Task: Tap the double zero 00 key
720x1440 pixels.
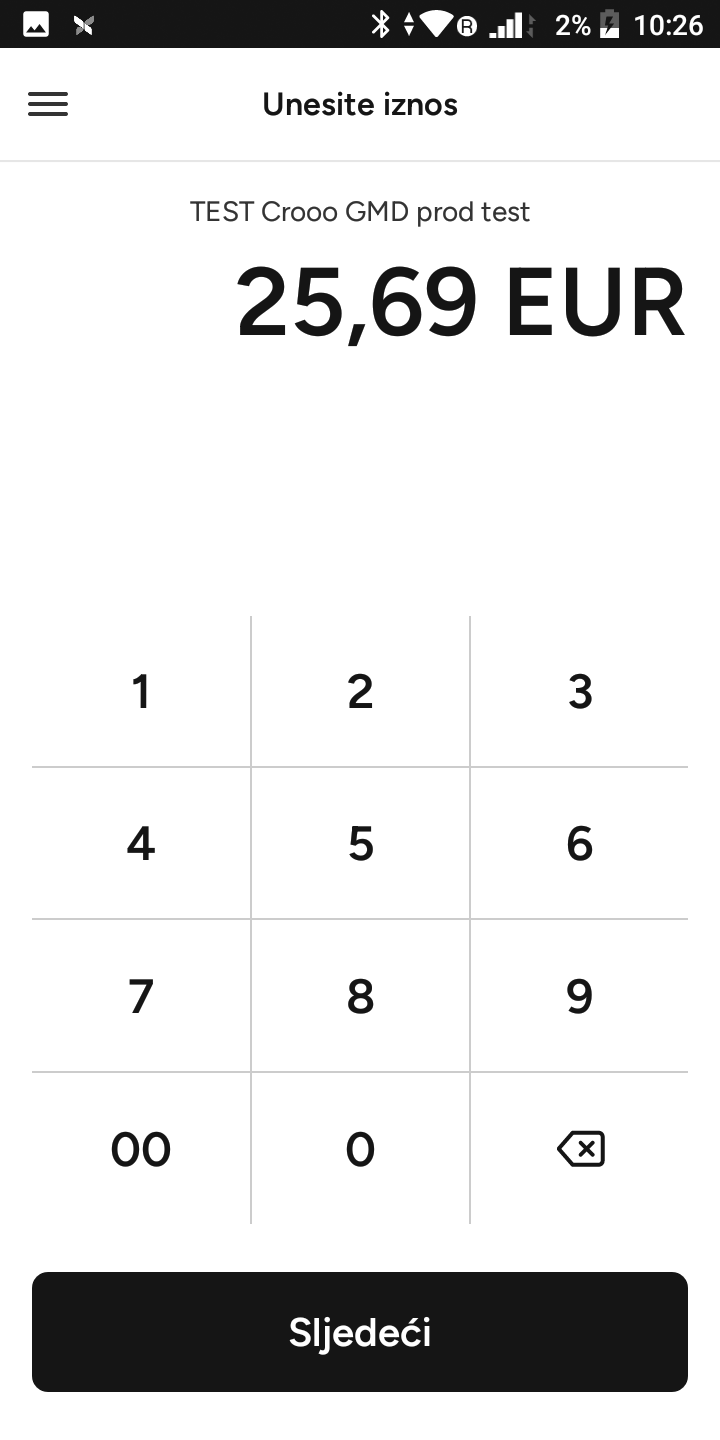Action: point(141,1149)
